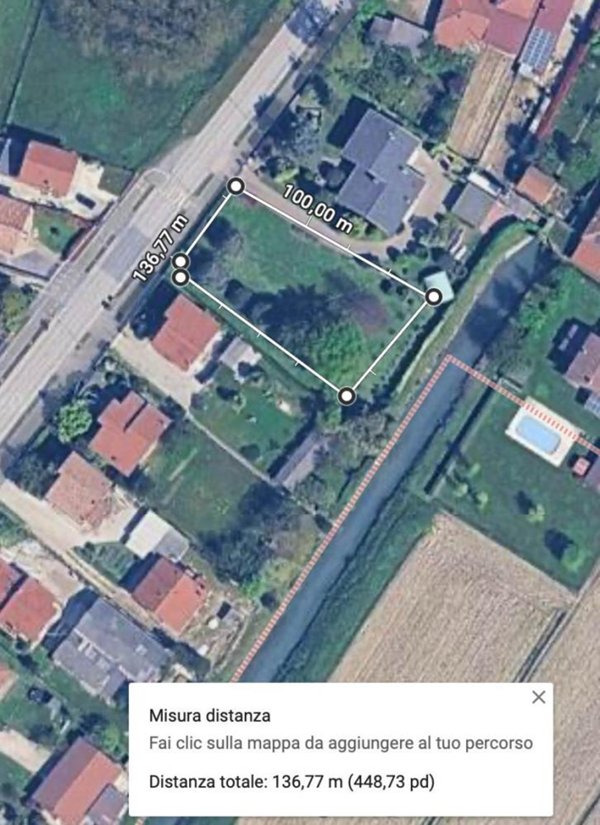600x825 pixels.
Task: Tap the measurement point at the hedge corner opposite the 100,00 m label
Action: (346, 396)
